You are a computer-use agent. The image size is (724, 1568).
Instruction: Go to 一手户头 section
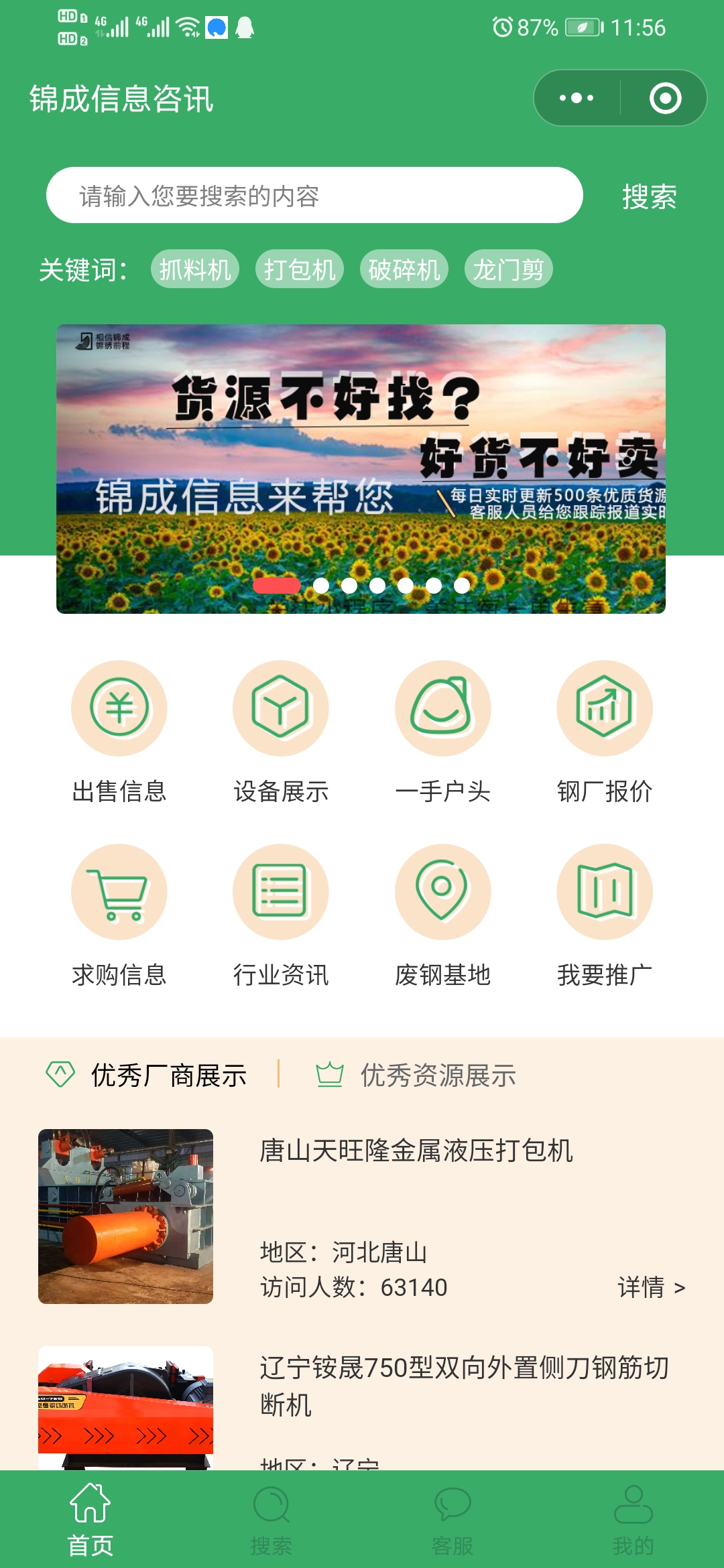coord(442,732)
